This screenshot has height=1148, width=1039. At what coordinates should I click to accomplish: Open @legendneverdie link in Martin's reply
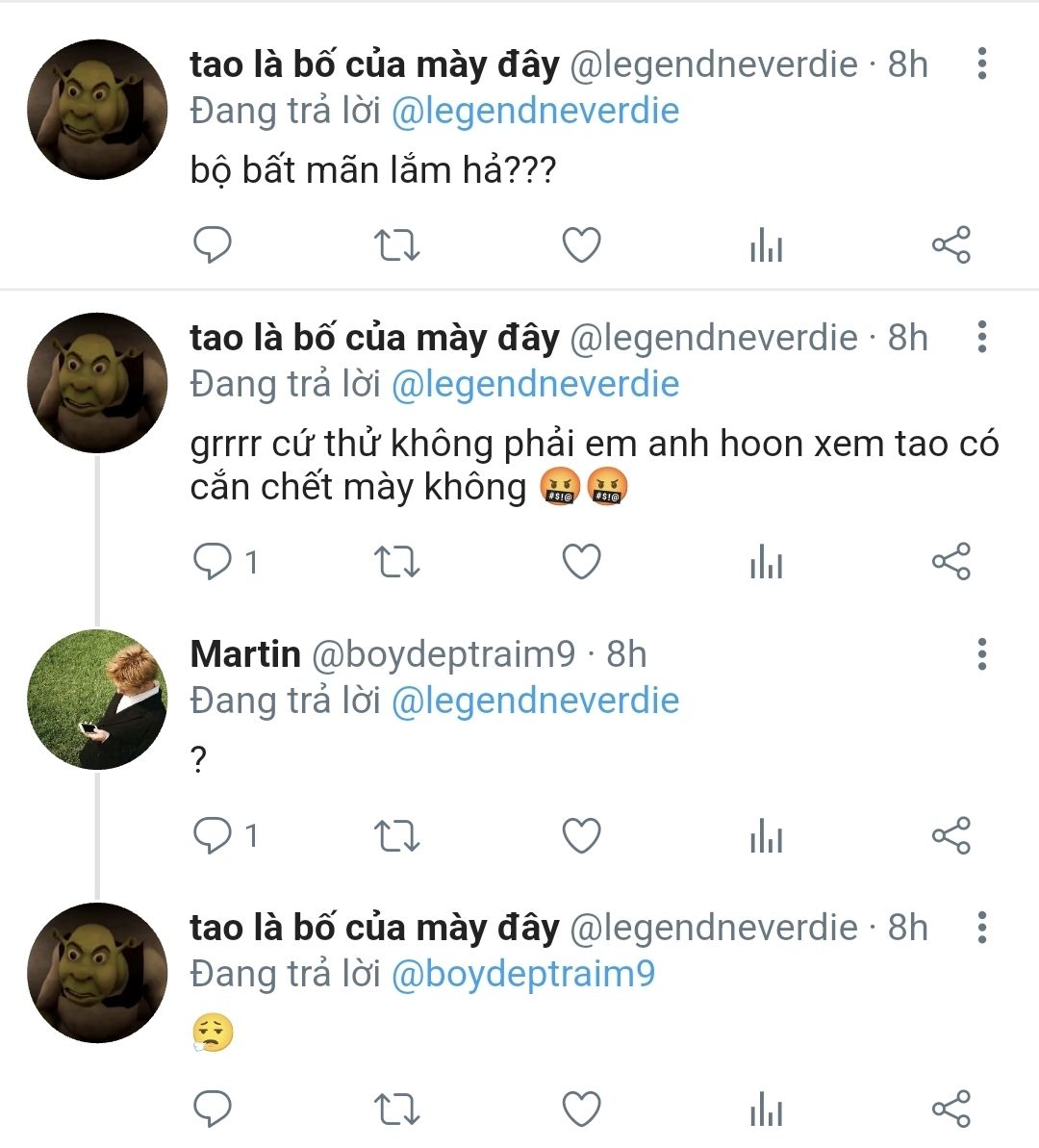coord(535,700)
